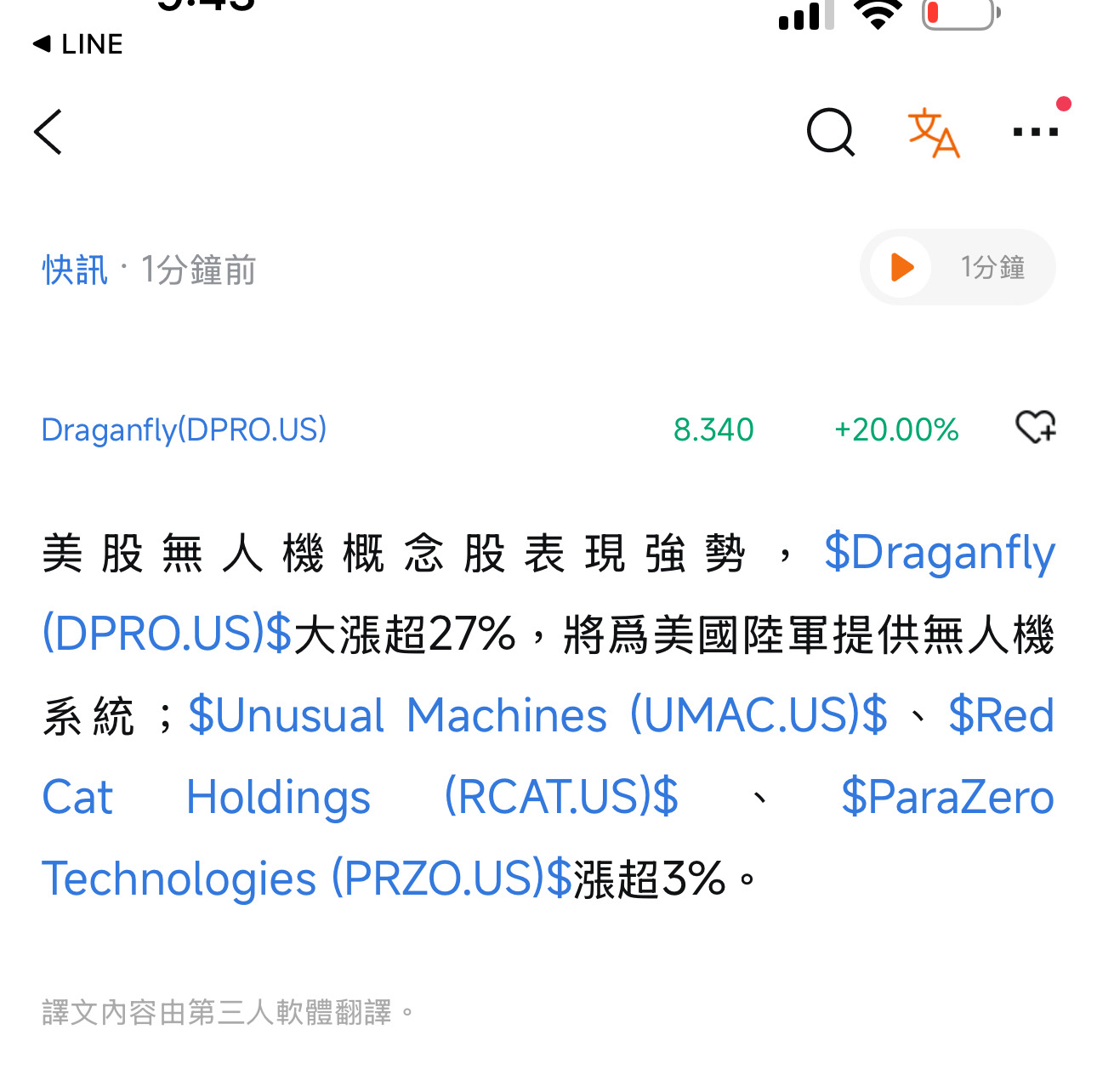Viewport: 1097px width, 1092px height.
Task: Add Draganfly to watchlist with heart icon
Action: 1035,427
